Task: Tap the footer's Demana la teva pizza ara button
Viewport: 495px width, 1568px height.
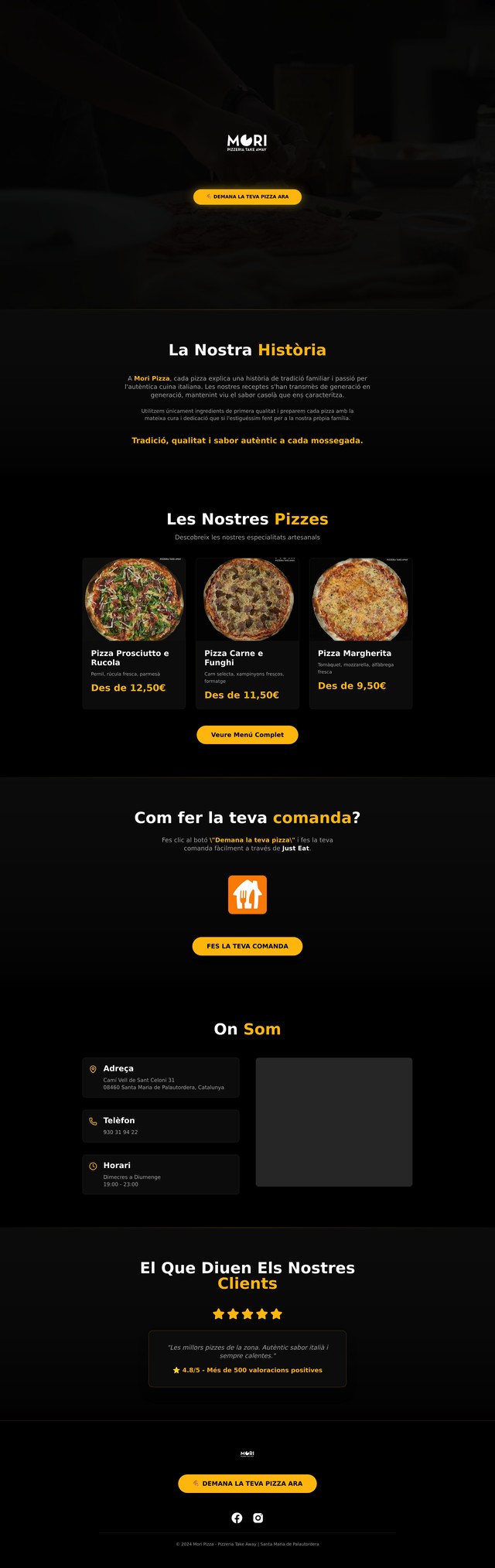Action: pos(247,1483)
